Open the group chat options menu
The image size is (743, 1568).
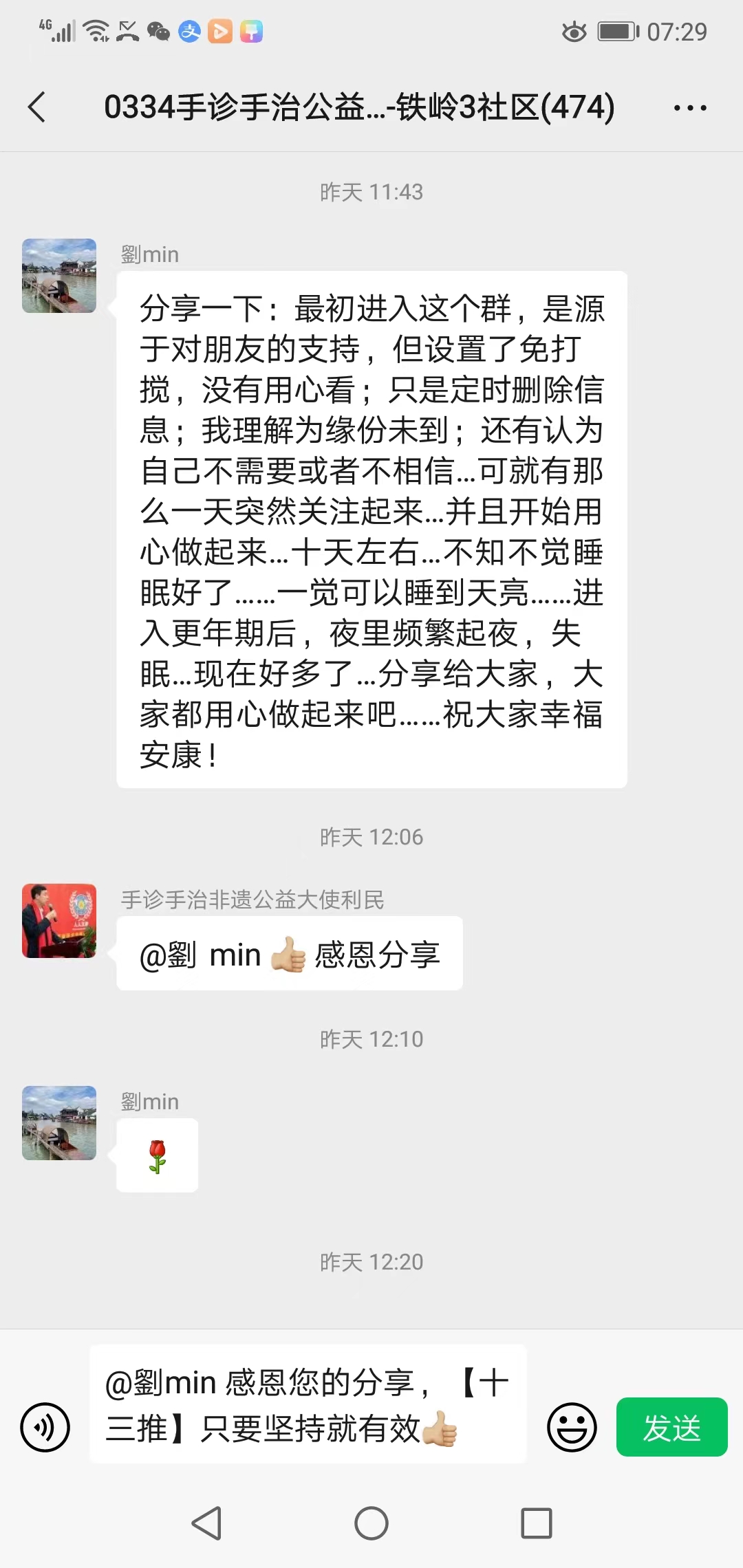tap(690, 108)
